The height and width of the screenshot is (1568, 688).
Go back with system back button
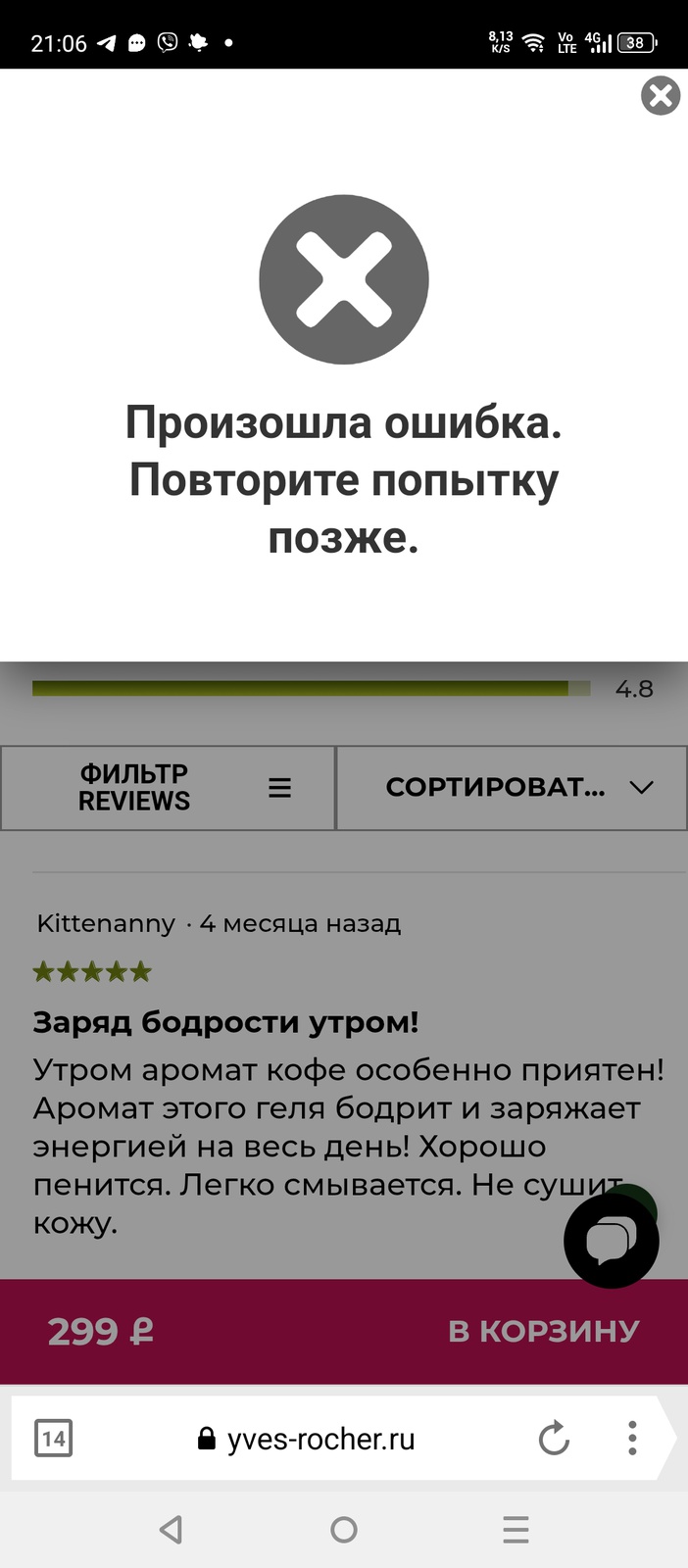(x=171, y=1530)
